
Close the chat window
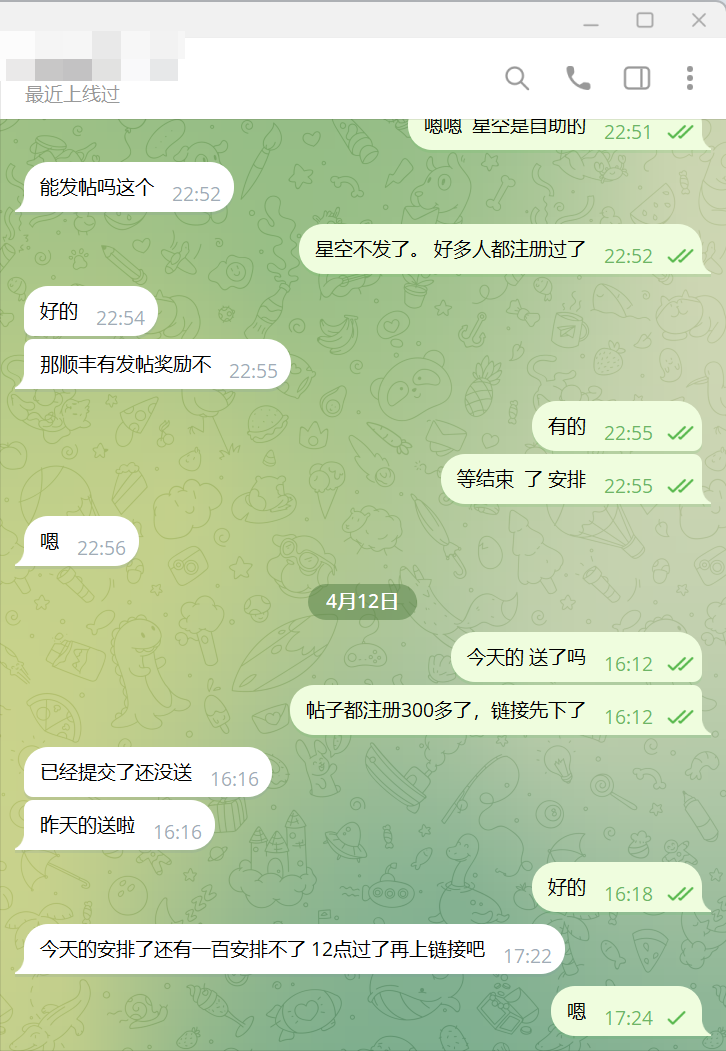(699, 20)
